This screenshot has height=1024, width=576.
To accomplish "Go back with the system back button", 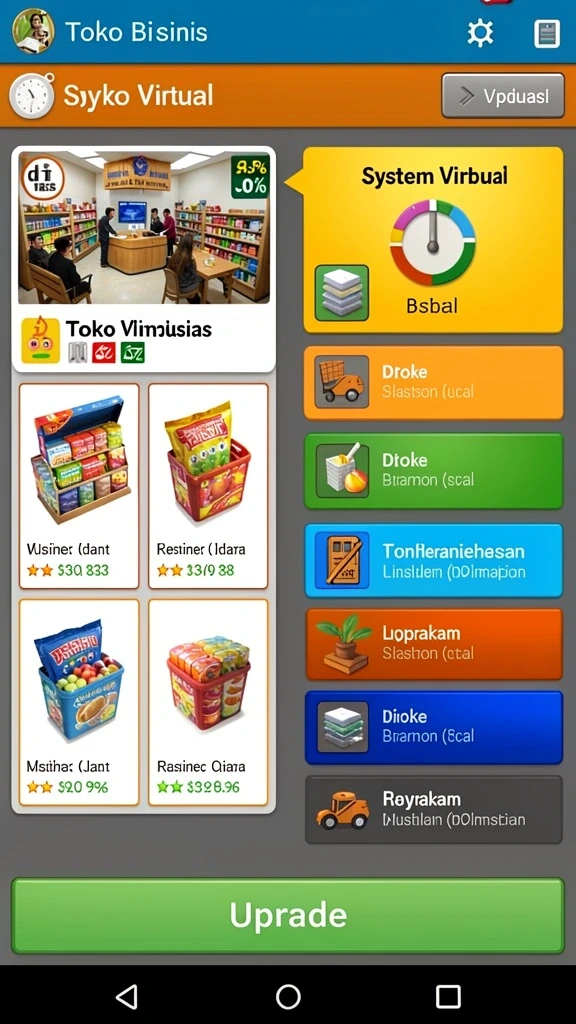I will 127,997.
